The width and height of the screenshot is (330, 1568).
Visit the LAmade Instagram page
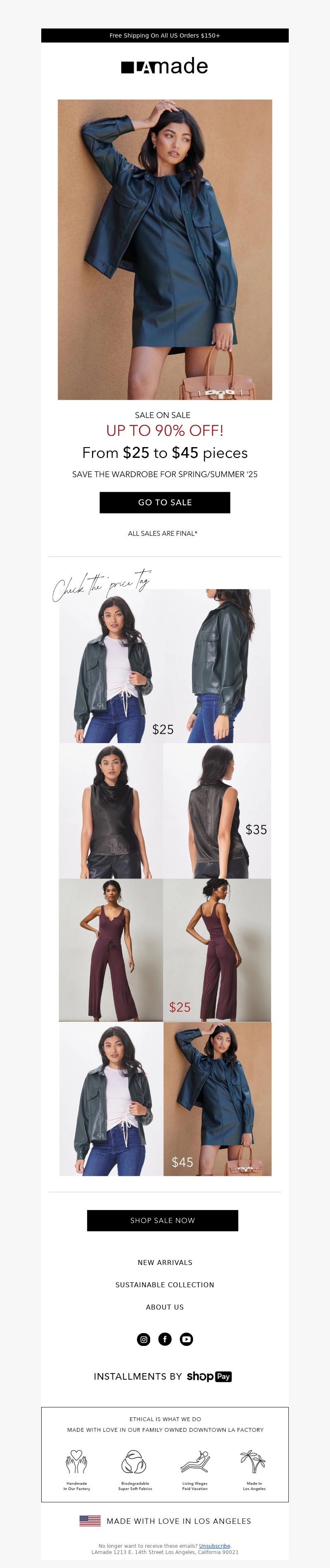(144, 1338)
